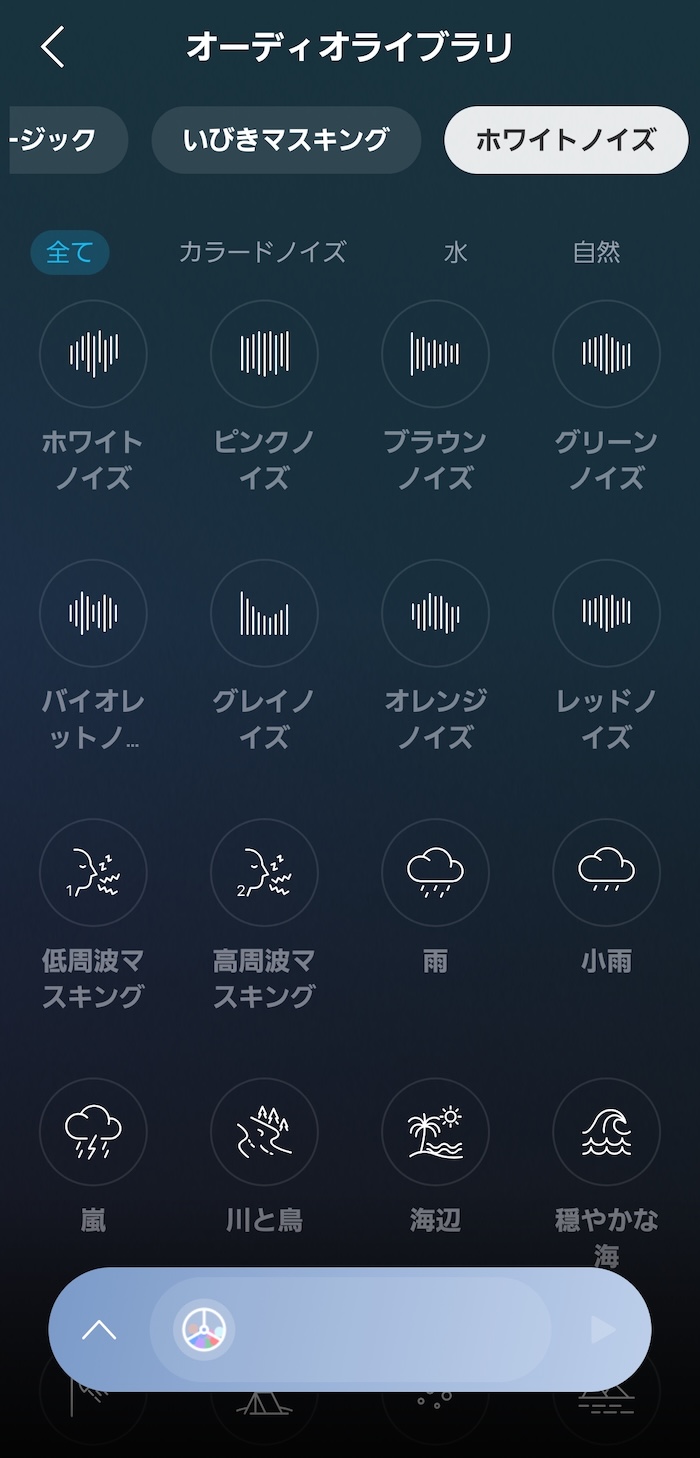Choose the ピンクノイズ sound
This screenshot has width=700, height=1458.
click(x=264, y=354)
